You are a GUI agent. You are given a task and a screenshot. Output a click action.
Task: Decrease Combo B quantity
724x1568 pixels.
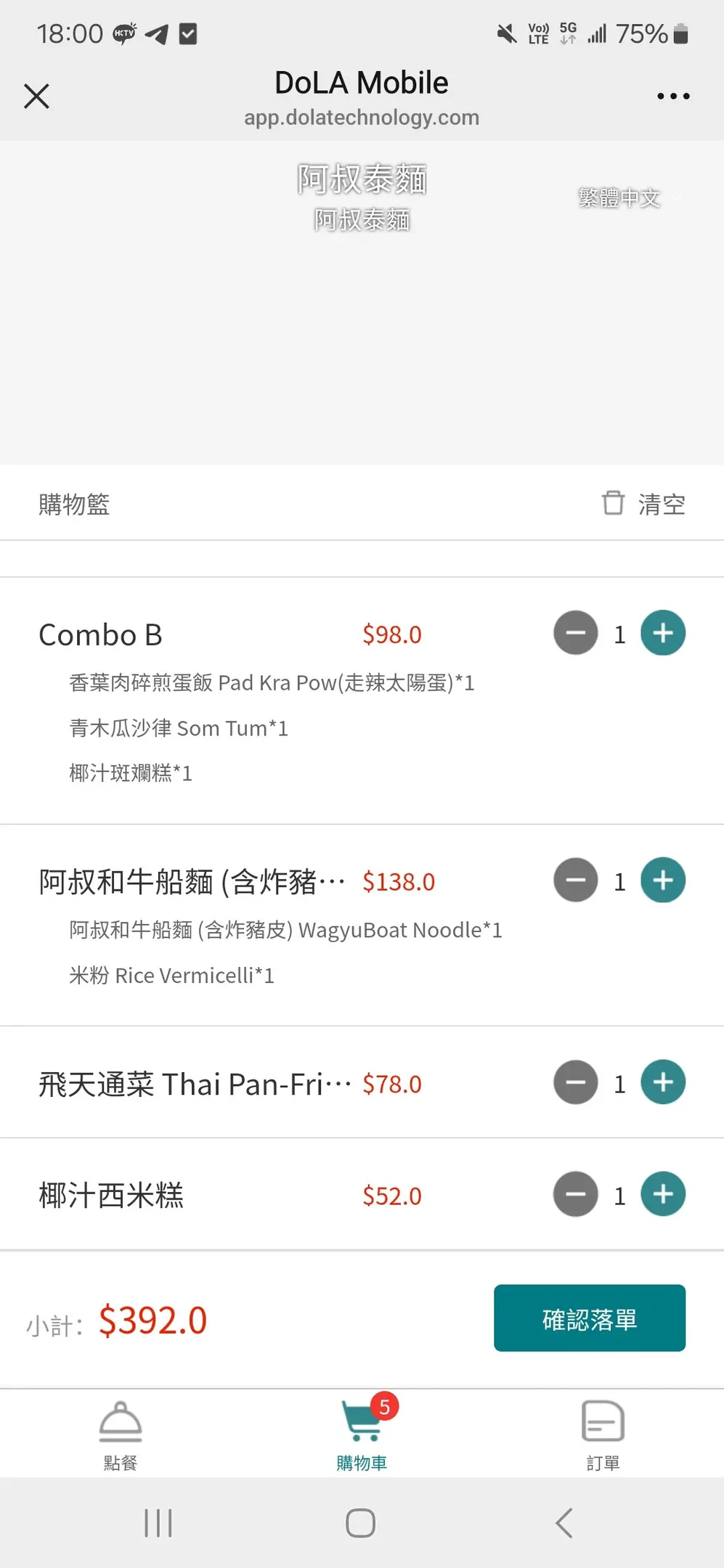(575, 633)
